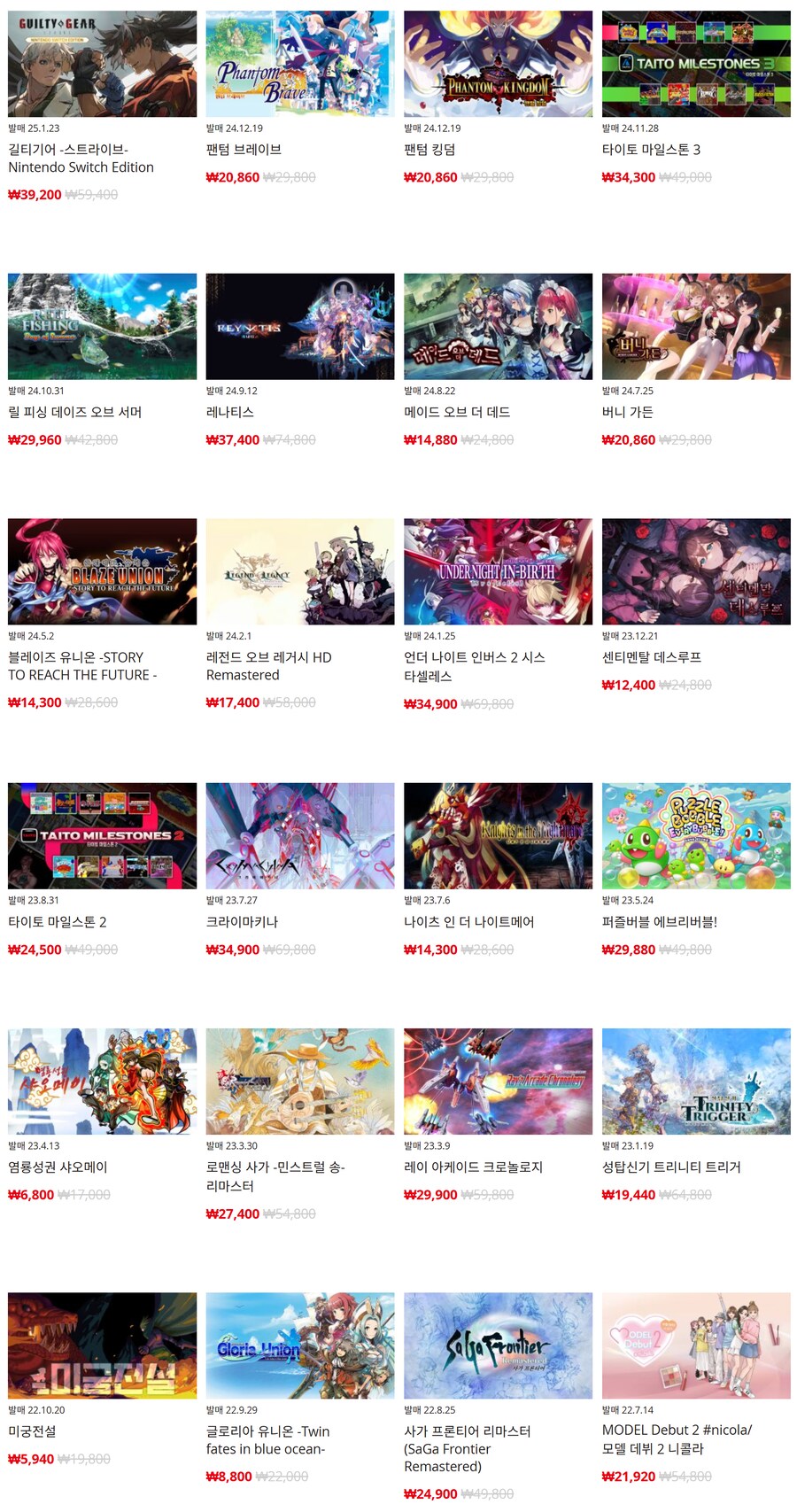
Task: View 레이 아케이드 크로놀로지 product
Action: click(x=498, y=1081)
